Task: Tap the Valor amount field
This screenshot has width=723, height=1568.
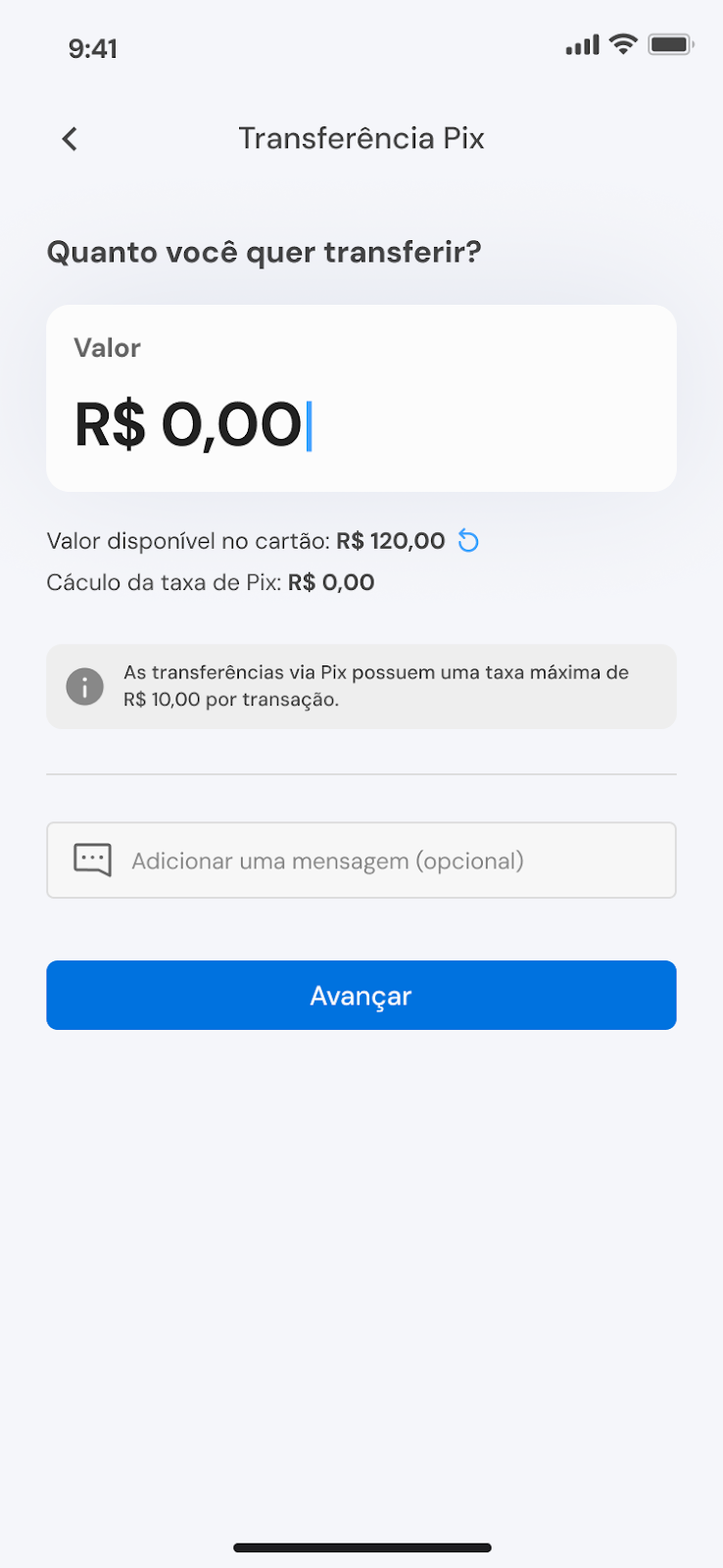Action: click(361, 423)
